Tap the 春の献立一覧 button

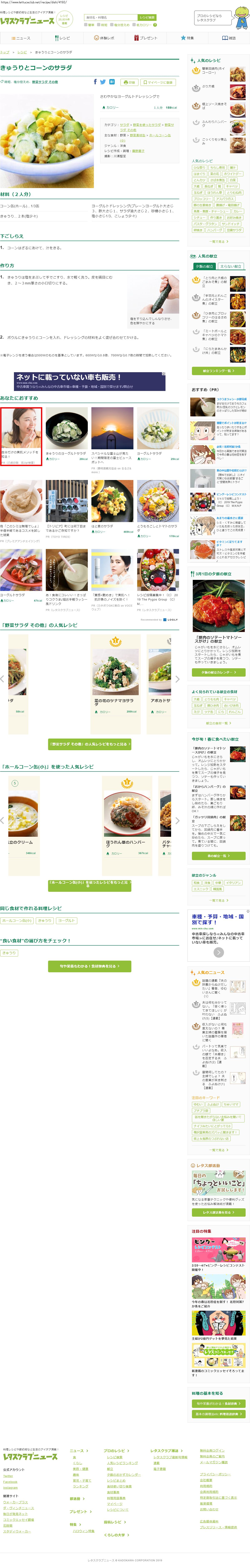click(x=218, y=856)
